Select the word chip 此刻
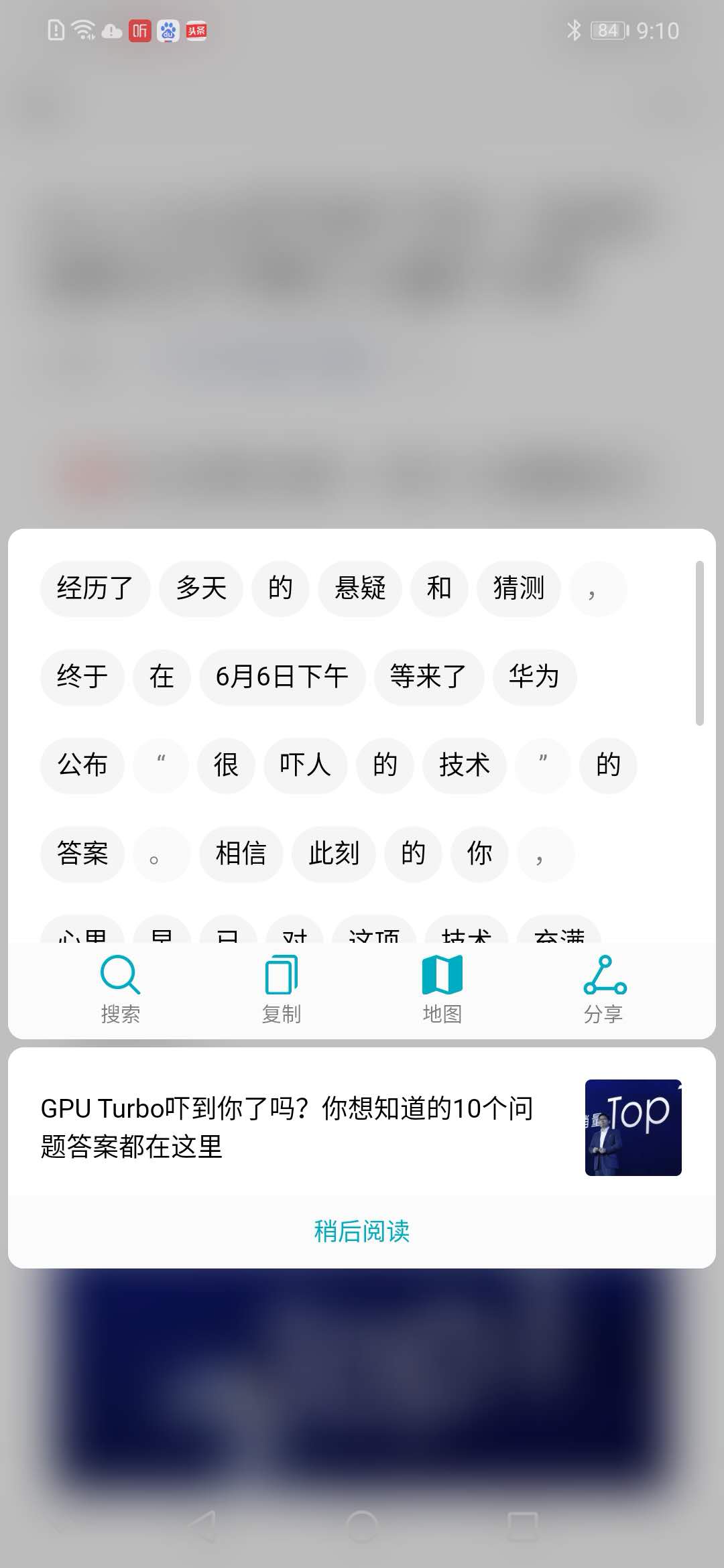 [334, 854]
